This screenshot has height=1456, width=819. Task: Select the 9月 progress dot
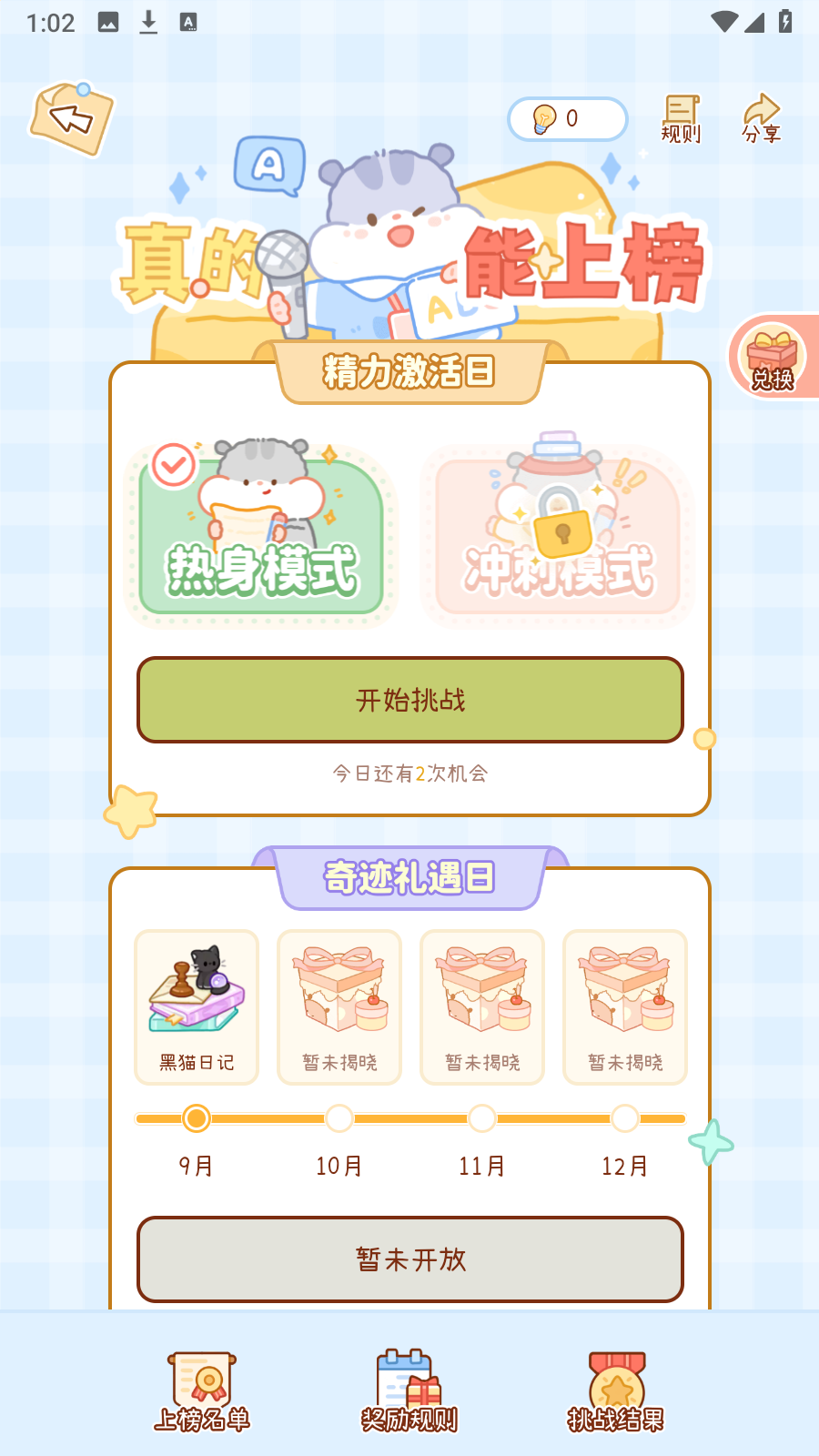196,1119
